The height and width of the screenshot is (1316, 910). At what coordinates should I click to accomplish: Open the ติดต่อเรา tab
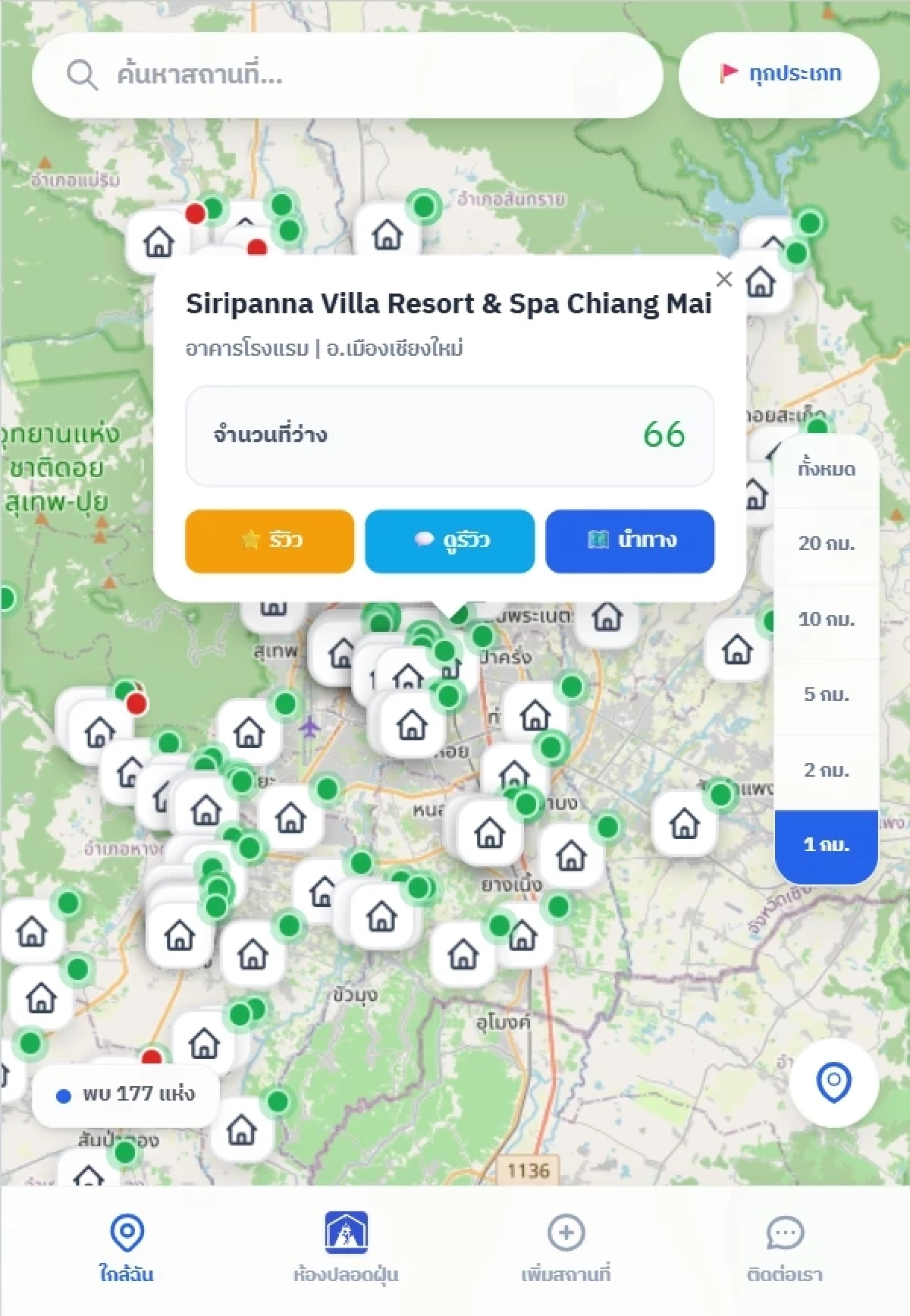(785, 1249)
